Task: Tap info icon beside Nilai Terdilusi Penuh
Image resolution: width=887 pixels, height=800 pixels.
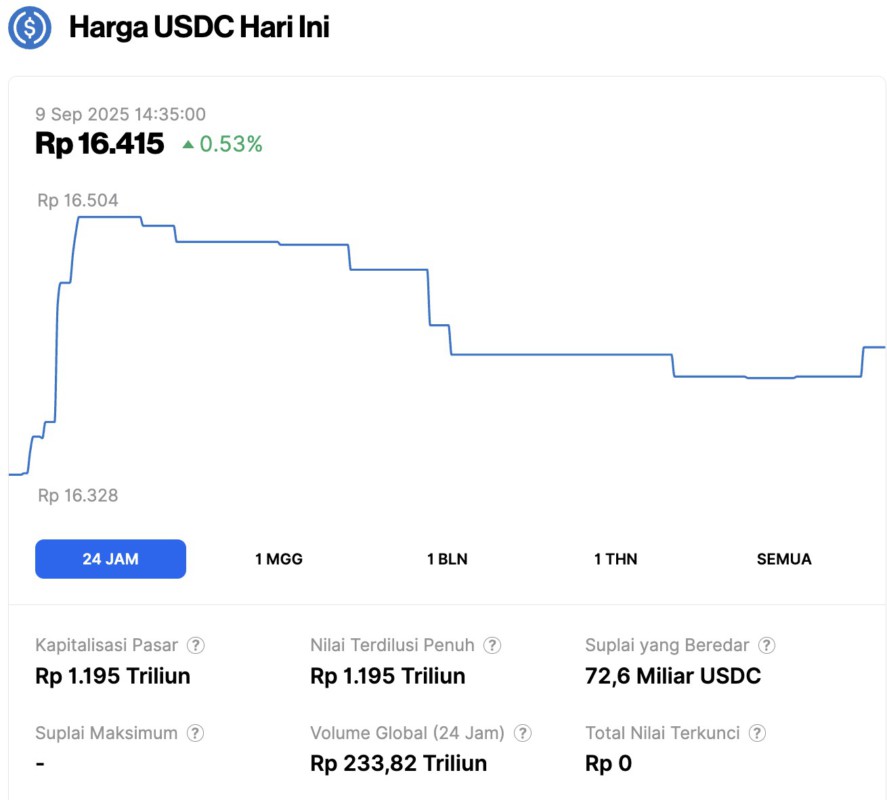Action: coord(492,646)
